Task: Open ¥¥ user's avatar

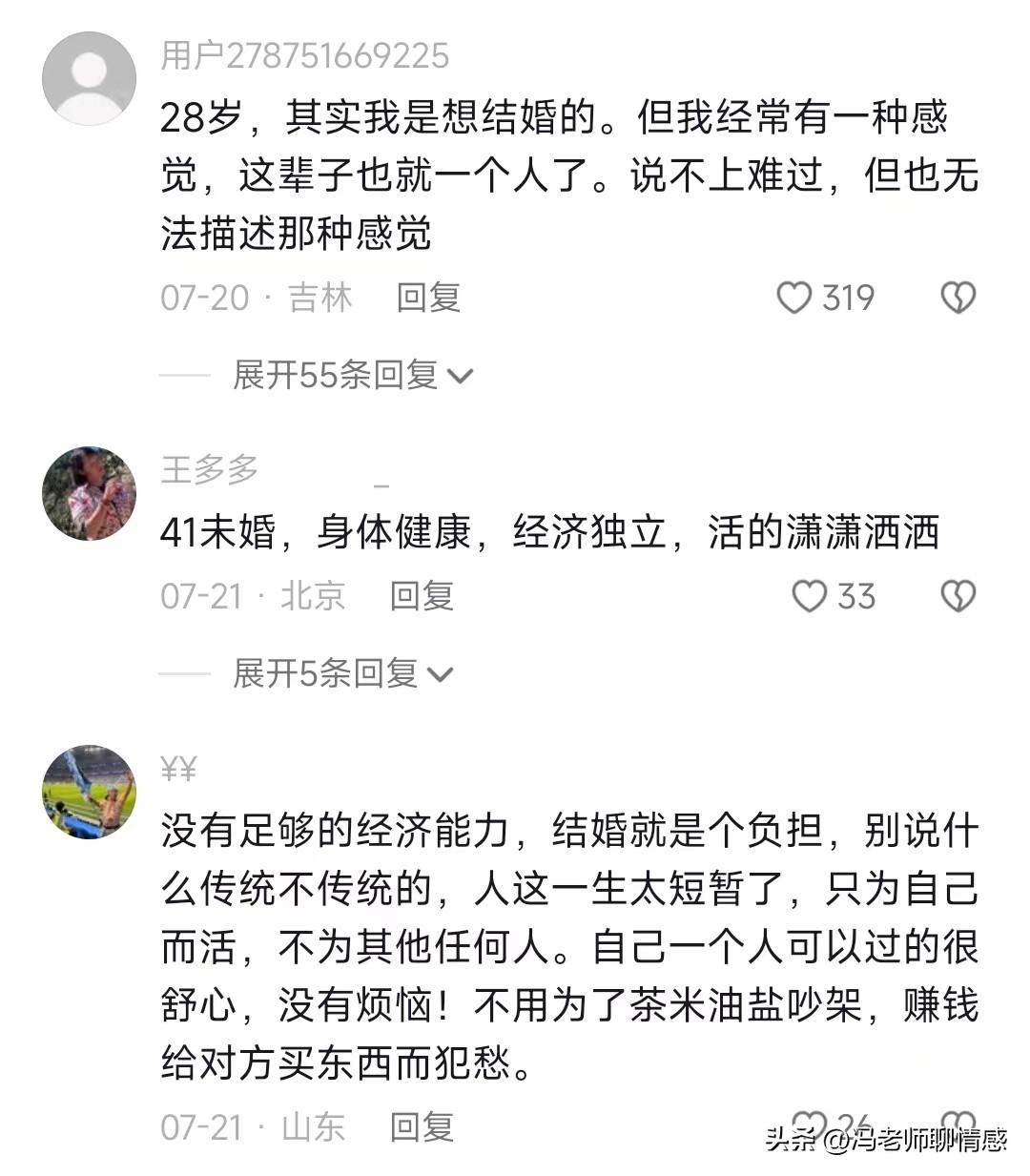Action: (89, 792)
